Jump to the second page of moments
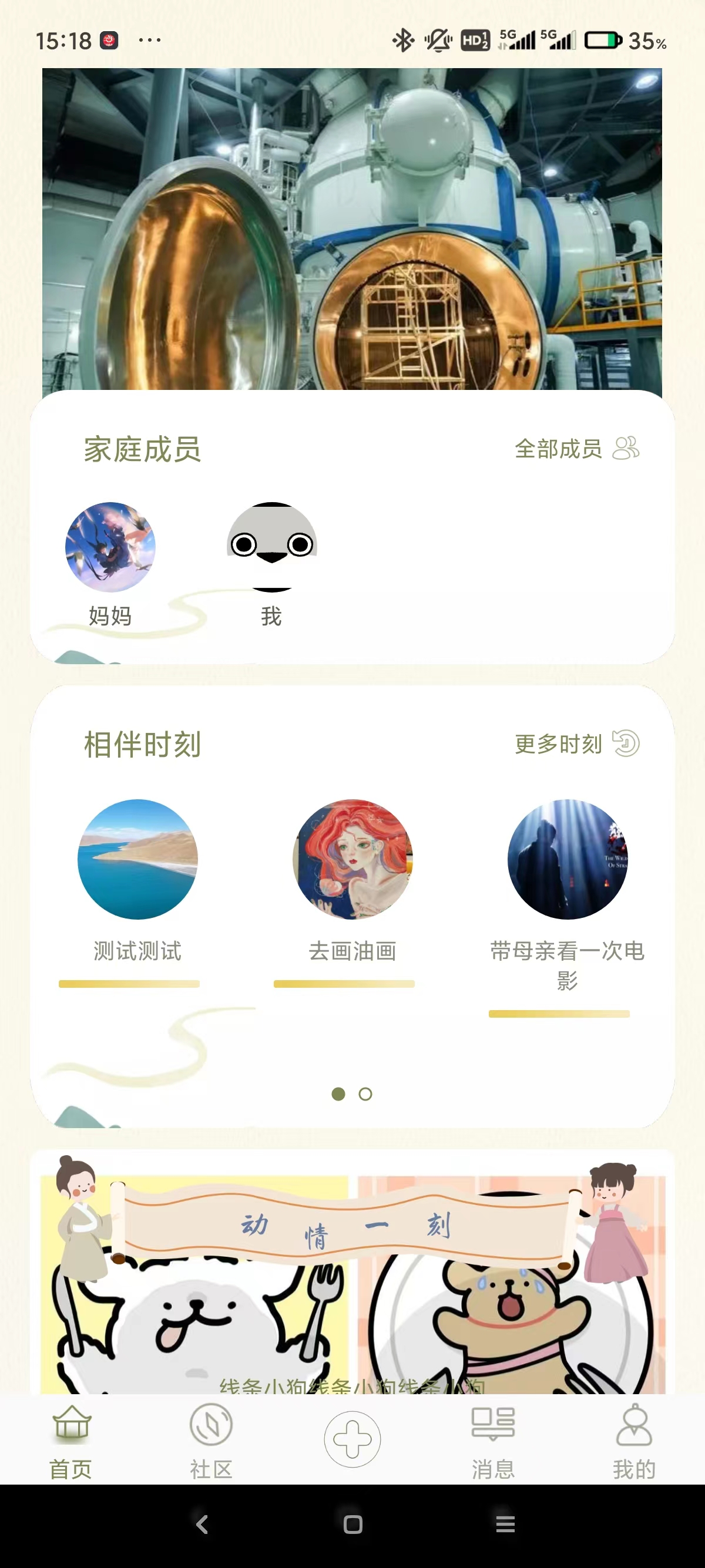Image resolution: width=705 pixels, height=1568 pixels. point(365,1094)
